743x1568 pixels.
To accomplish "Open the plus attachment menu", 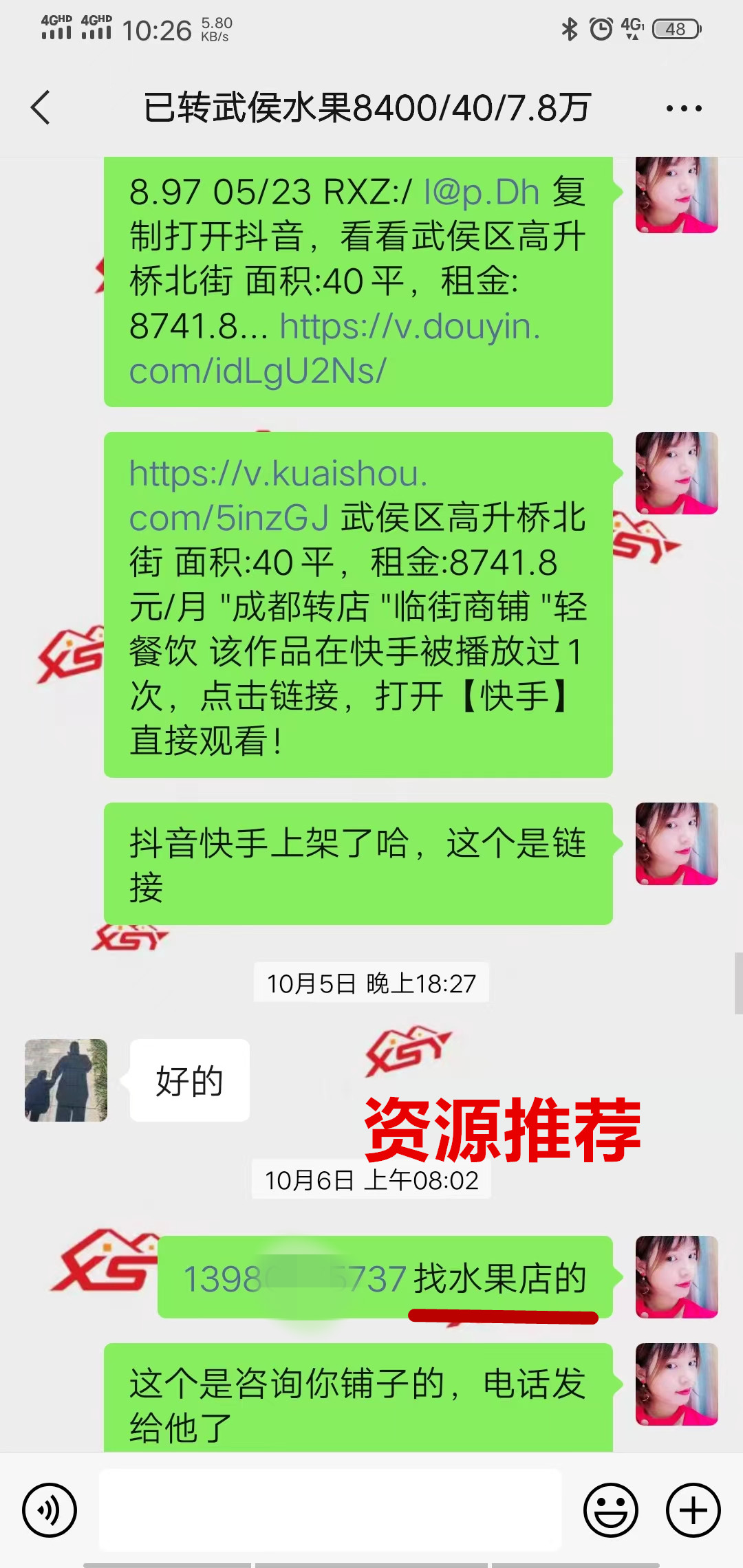I will 693,1510.
